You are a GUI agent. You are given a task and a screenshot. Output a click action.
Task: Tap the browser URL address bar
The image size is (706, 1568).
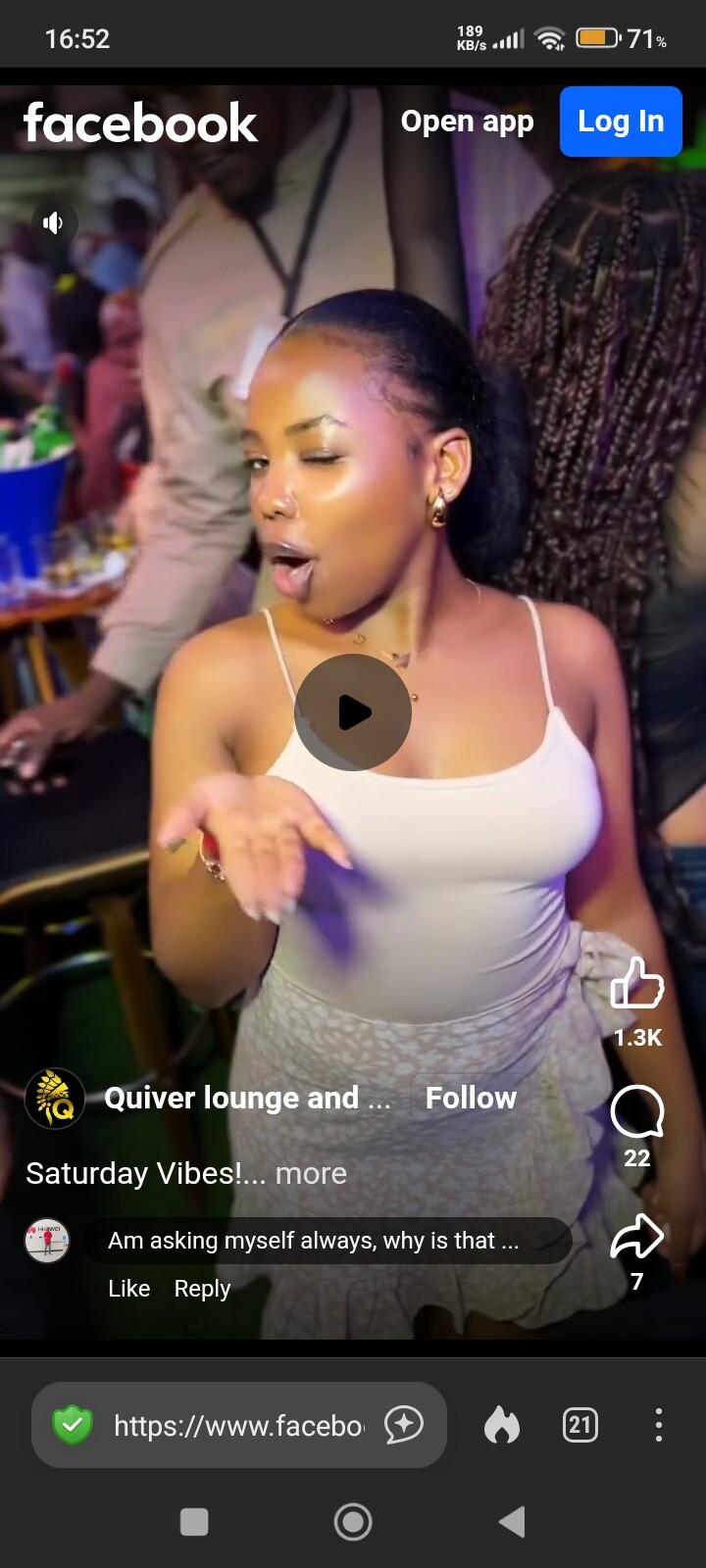coord(238,1425)
